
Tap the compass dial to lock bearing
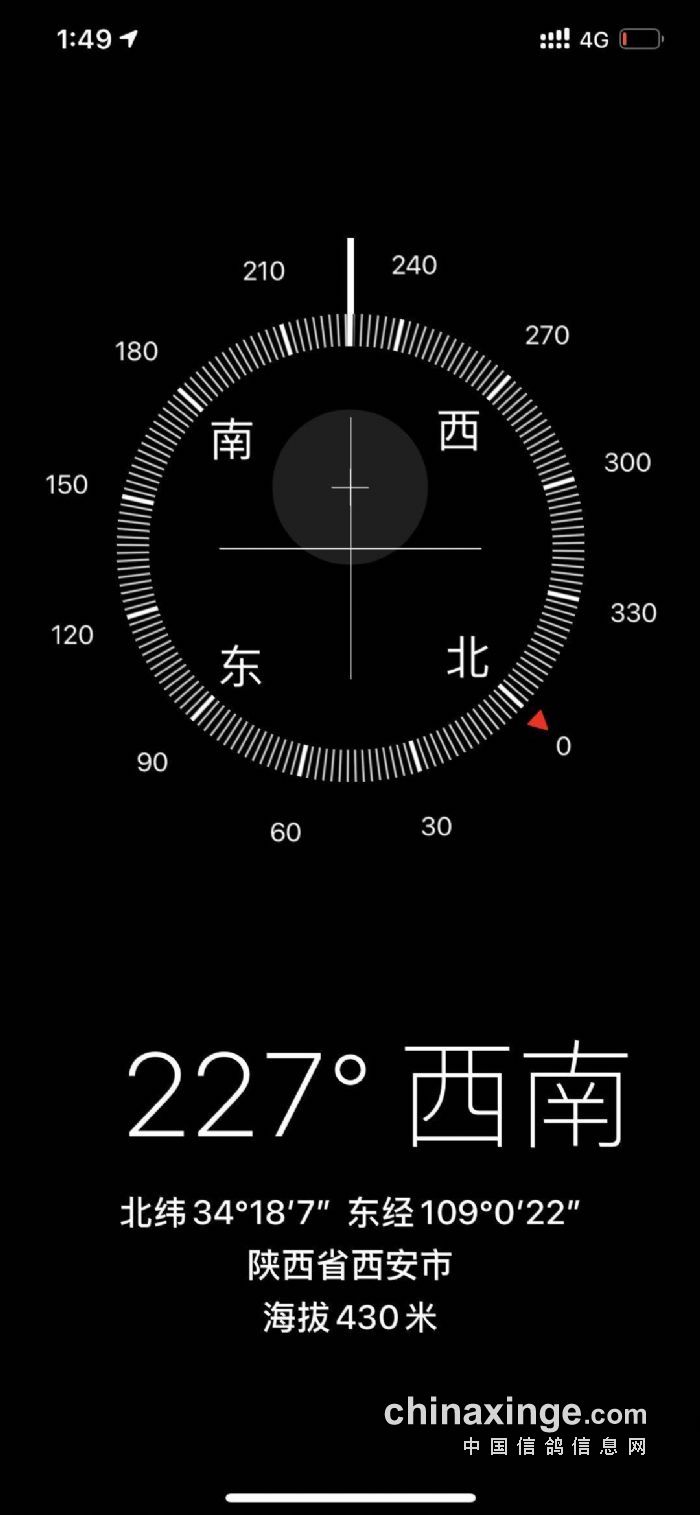(350, 547)
